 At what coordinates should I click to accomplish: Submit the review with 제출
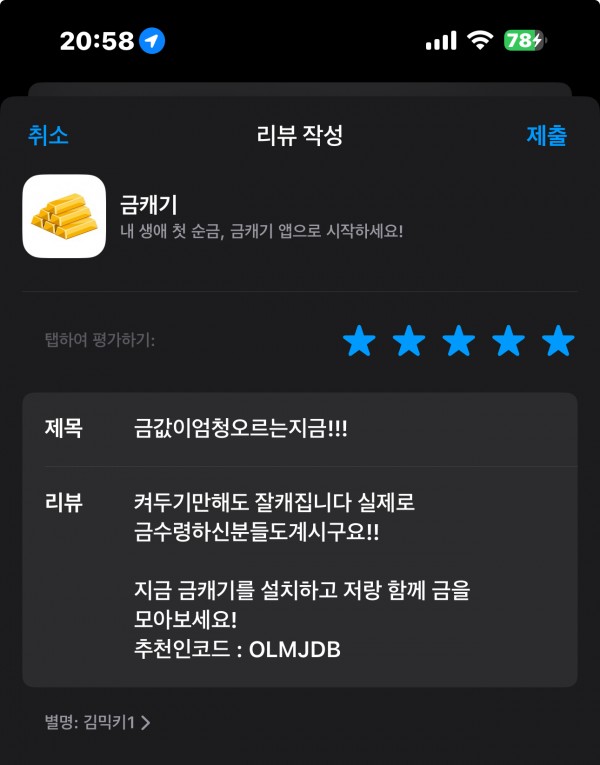click(x=546, y=136)
